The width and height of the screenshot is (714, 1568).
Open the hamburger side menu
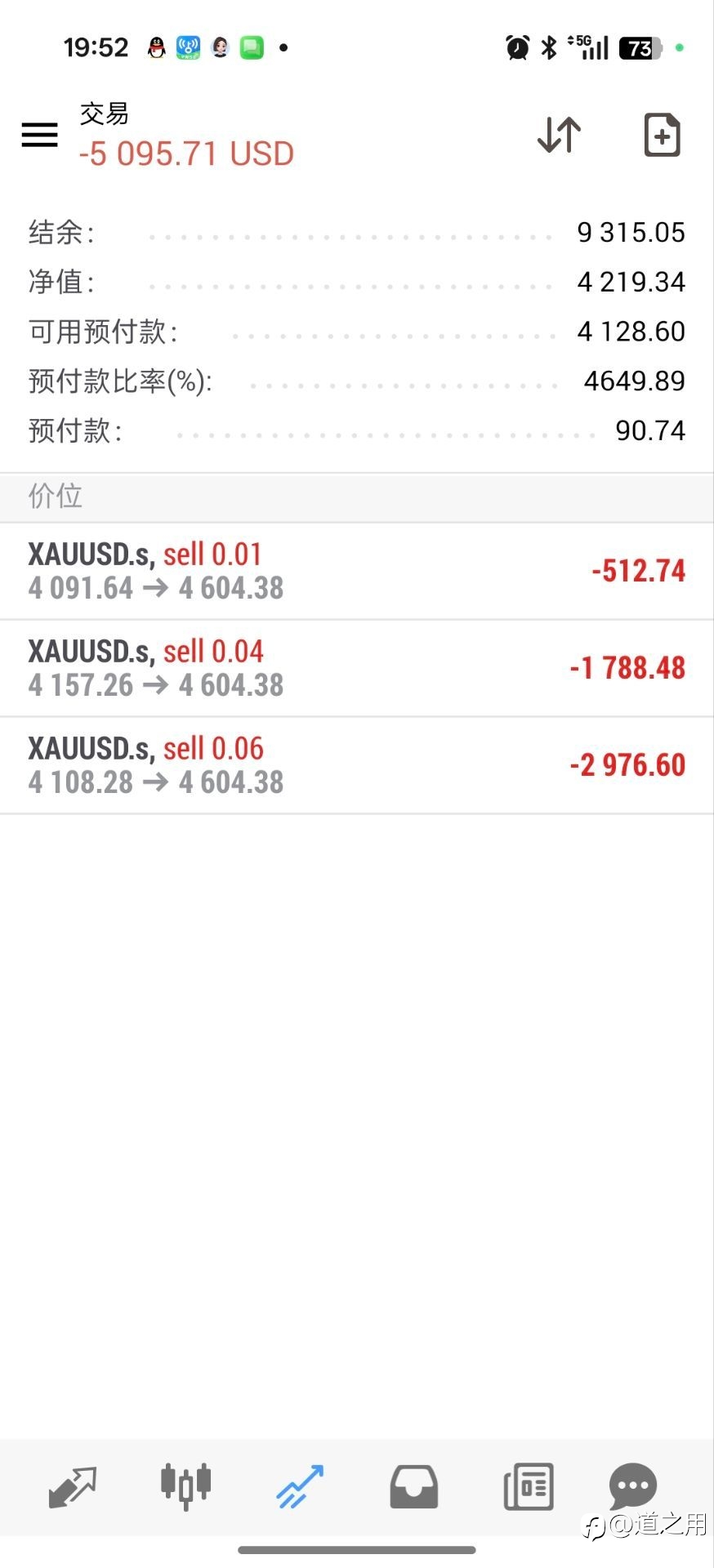39,135
